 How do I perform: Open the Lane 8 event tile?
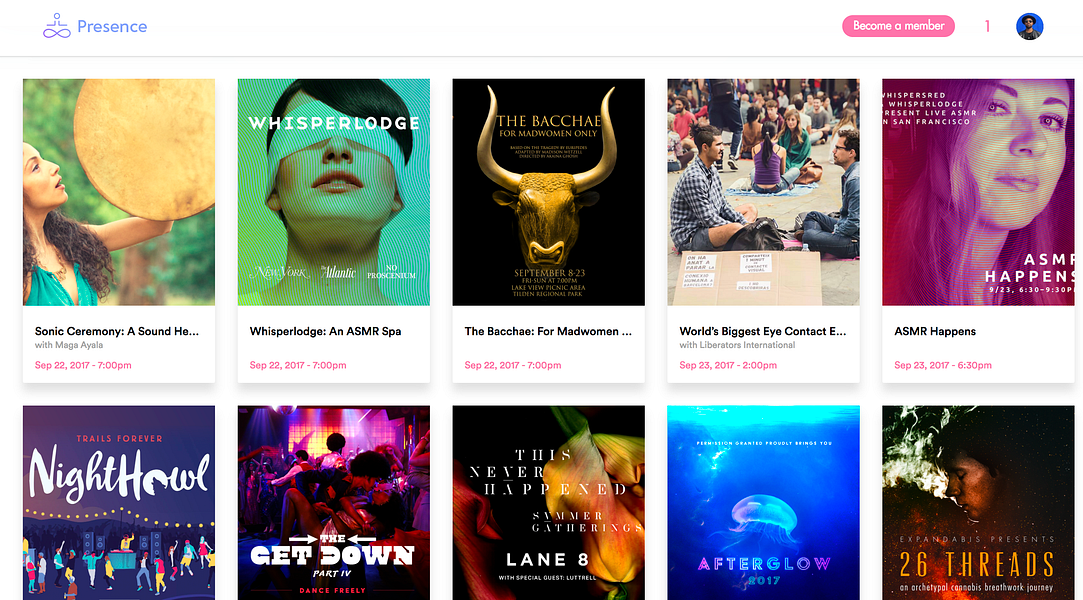click(548, 502)
